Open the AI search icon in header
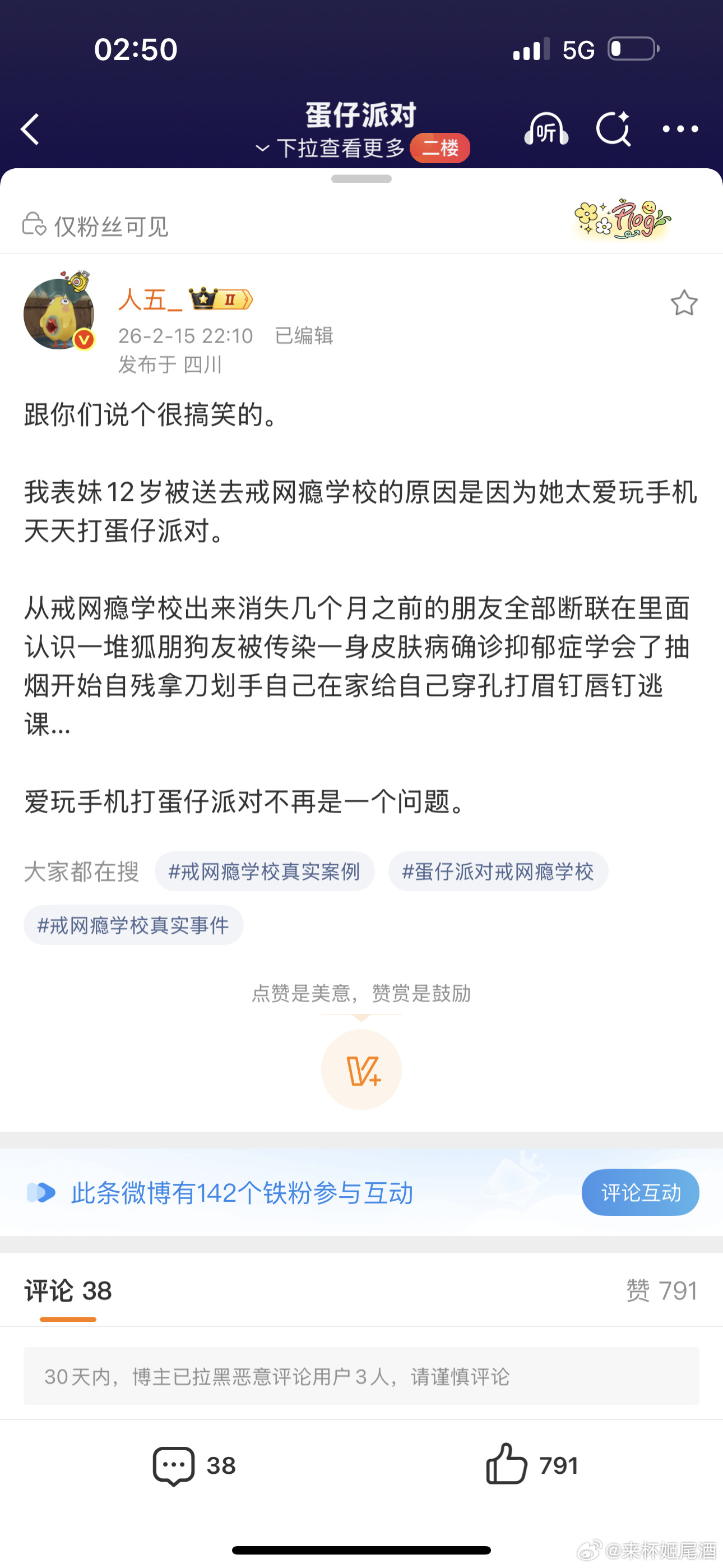The image size is (723, 1568). click(x=613, y=129)
